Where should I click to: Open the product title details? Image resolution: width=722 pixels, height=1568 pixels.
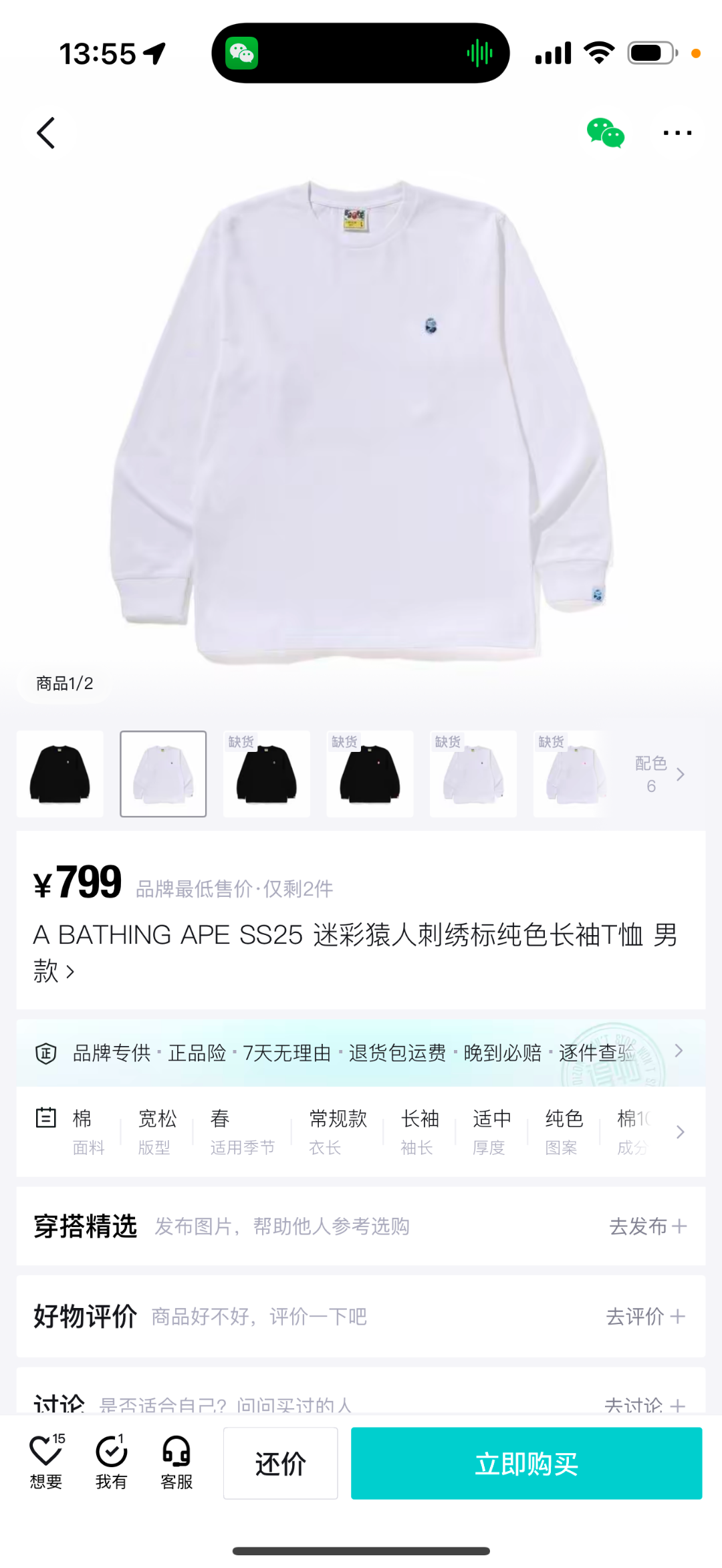tap(354, 951)
